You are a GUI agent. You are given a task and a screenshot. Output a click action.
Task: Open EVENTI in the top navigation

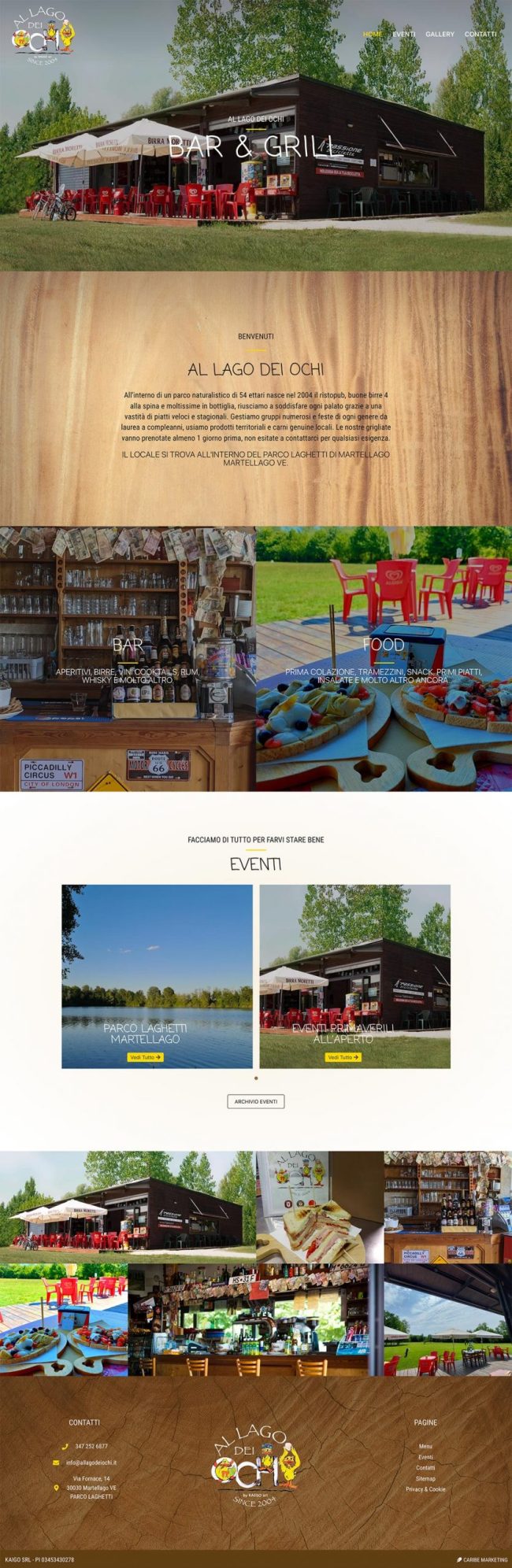coord(404,35)
